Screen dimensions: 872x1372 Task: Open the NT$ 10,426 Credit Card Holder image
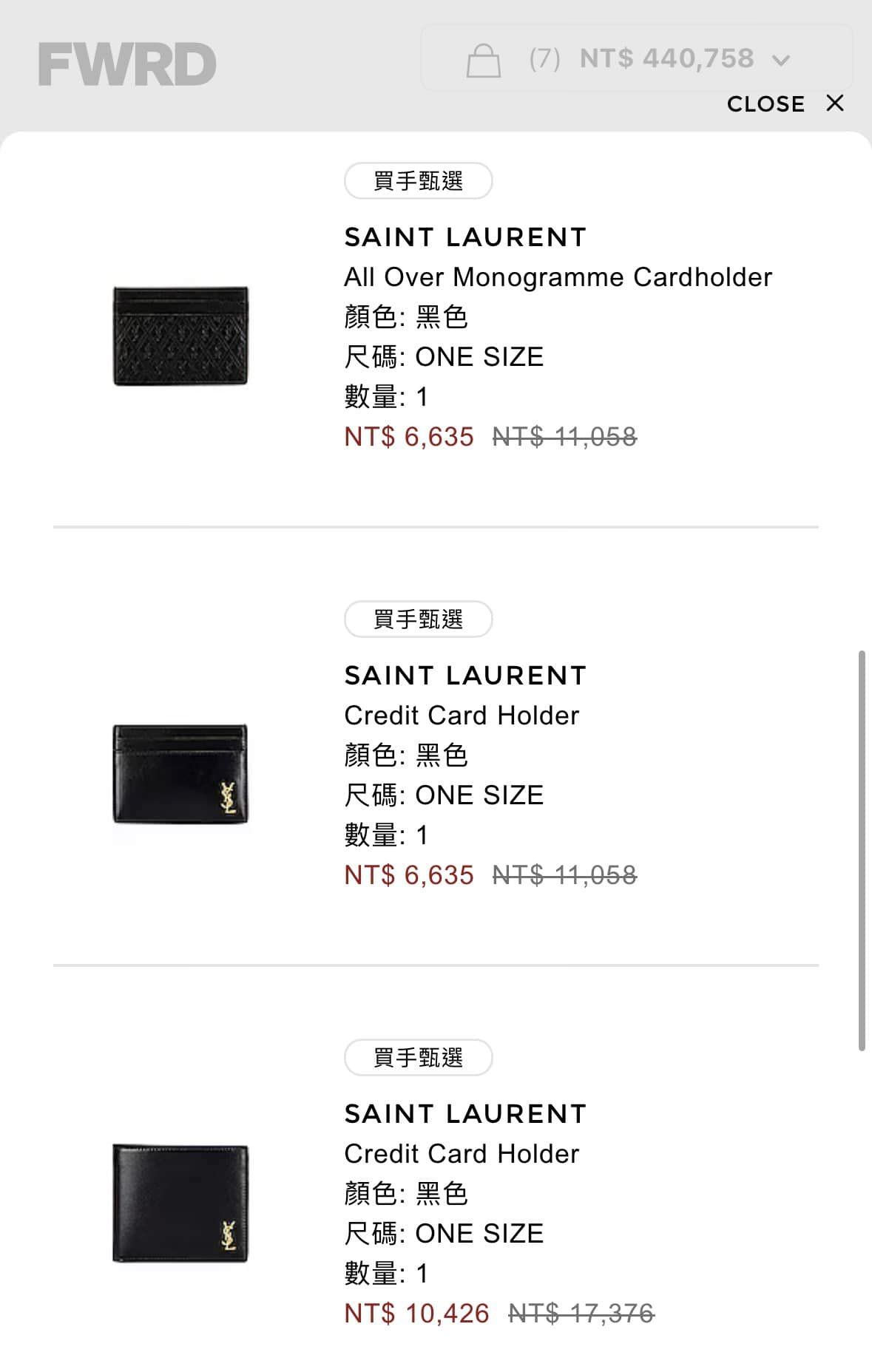pos(180,1203)
